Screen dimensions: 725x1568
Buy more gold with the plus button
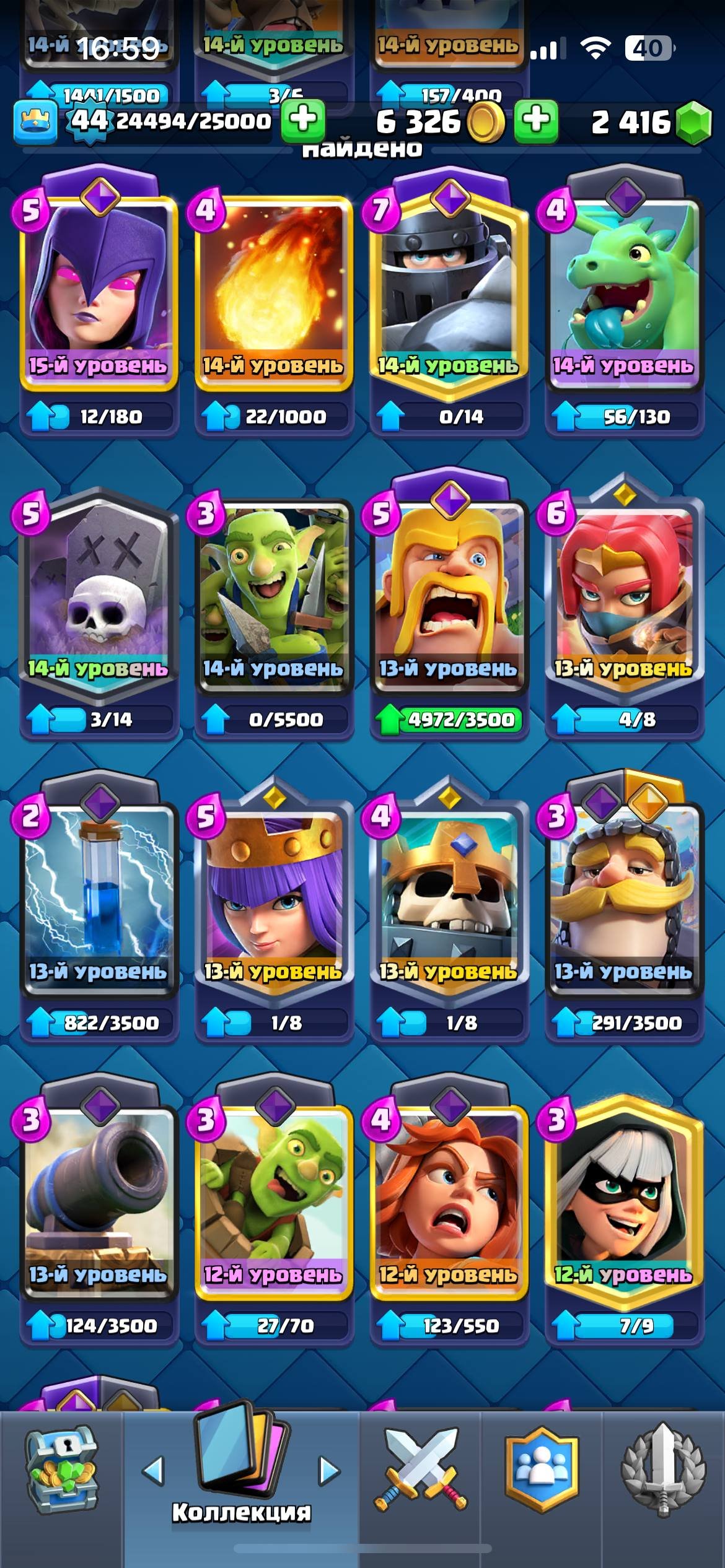coord(536,120)
